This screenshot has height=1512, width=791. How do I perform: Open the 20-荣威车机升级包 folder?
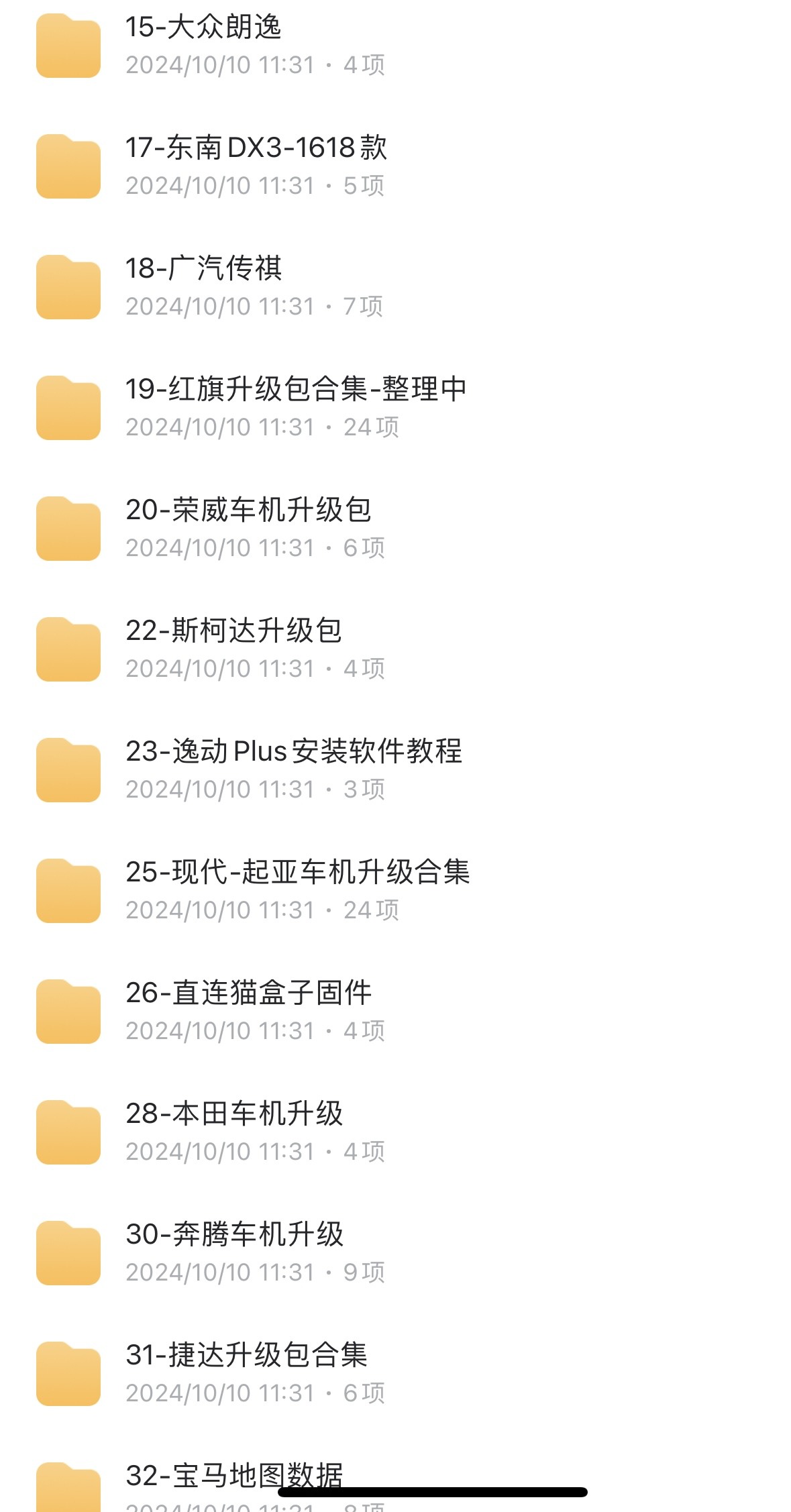(395, 529)
